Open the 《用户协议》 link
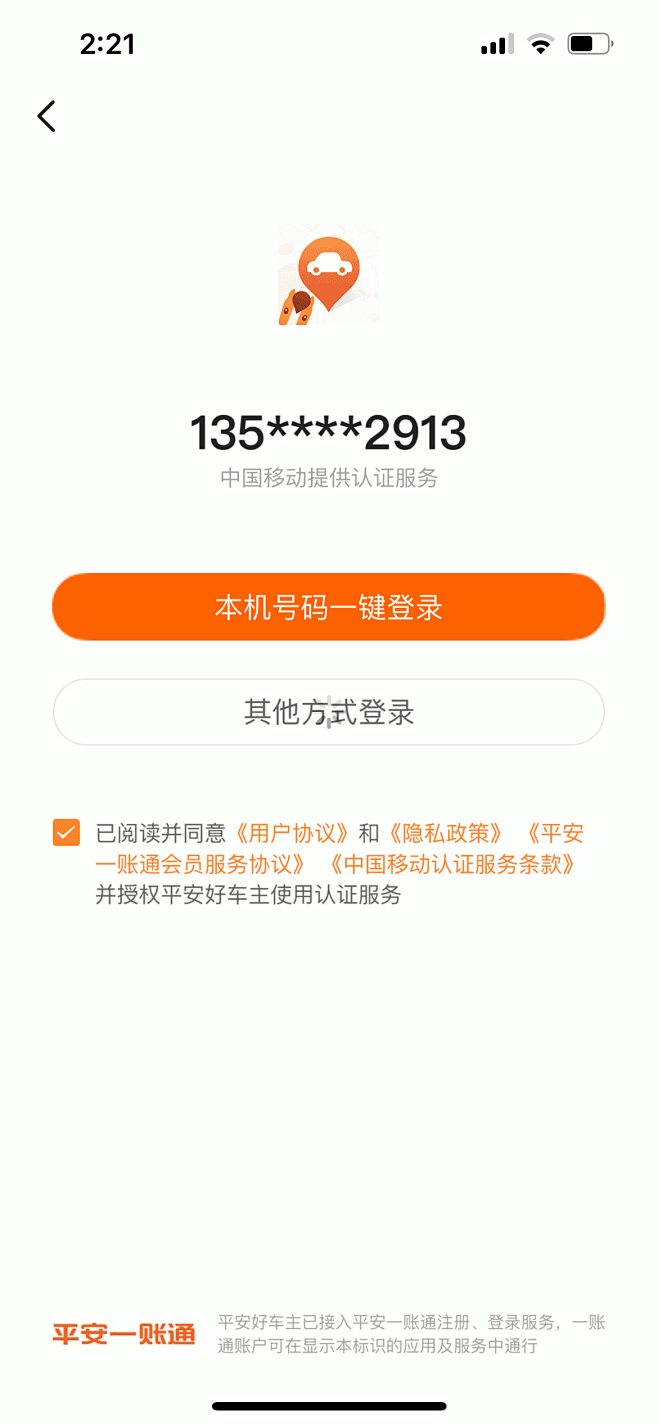This screenshot has width=658, height=1424. (x=294, y=833)
